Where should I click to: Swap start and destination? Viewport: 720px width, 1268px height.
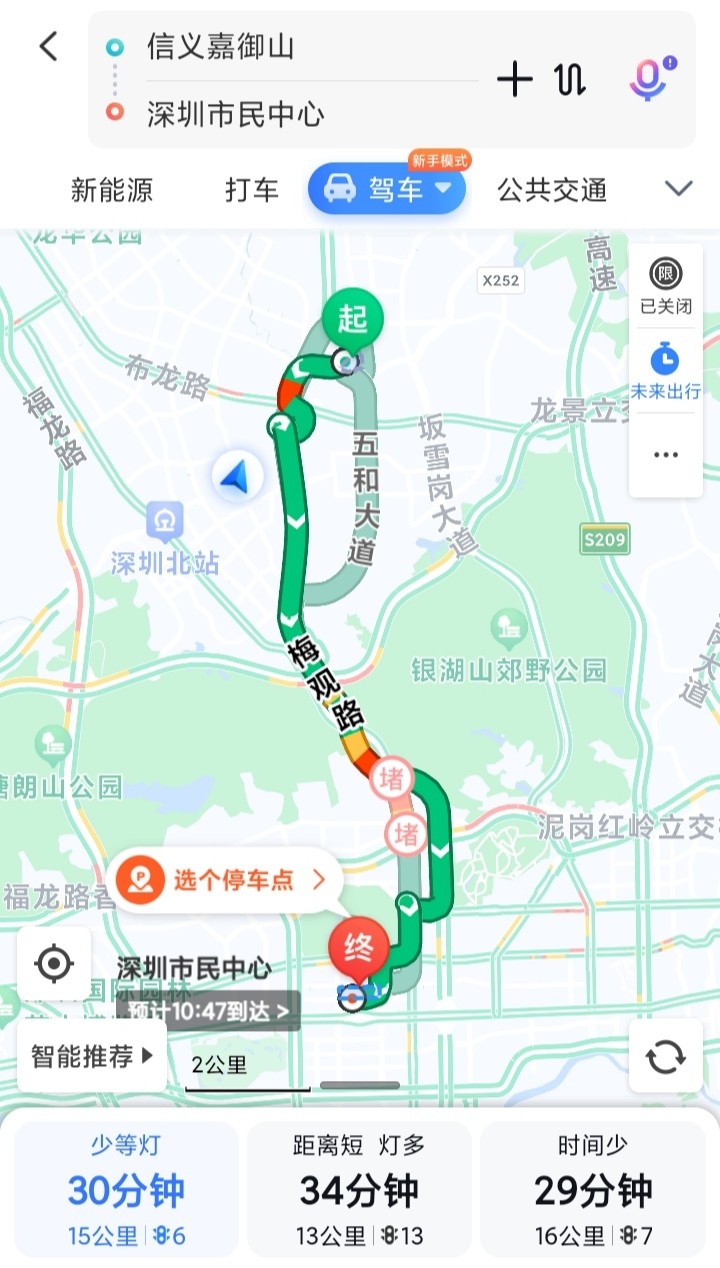point(570,79)
